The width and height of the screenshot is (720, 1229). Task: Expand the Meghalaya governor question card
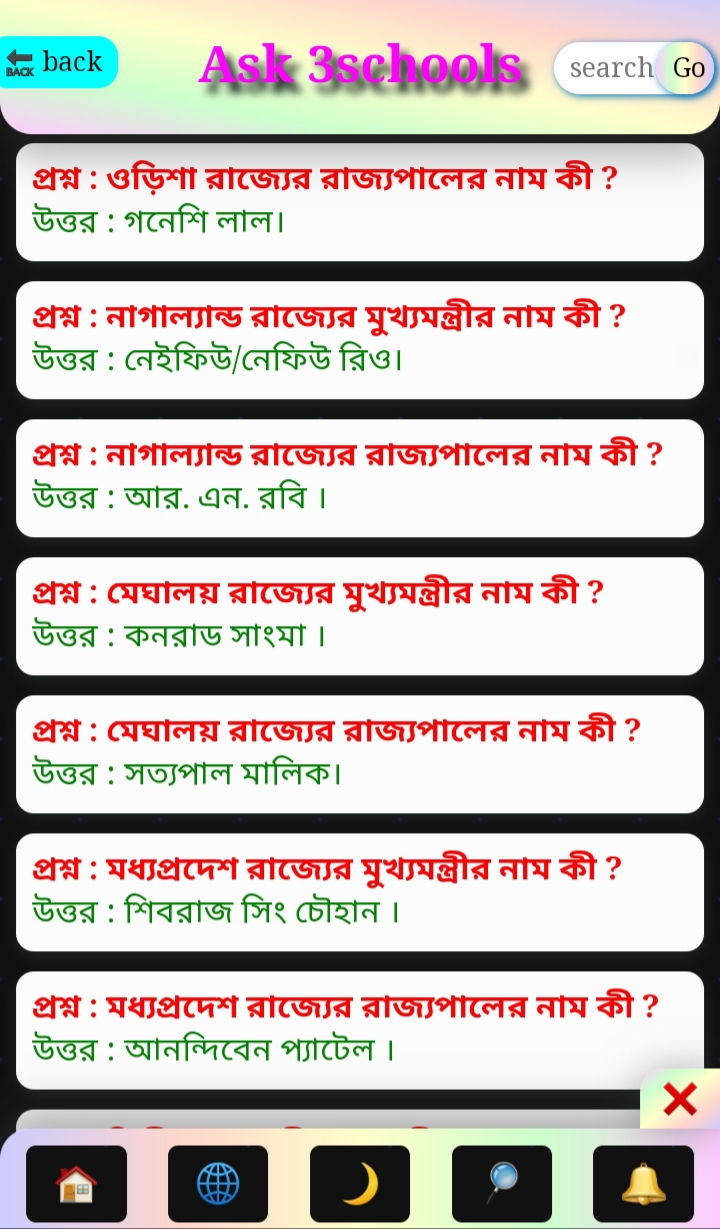point(360,753)
